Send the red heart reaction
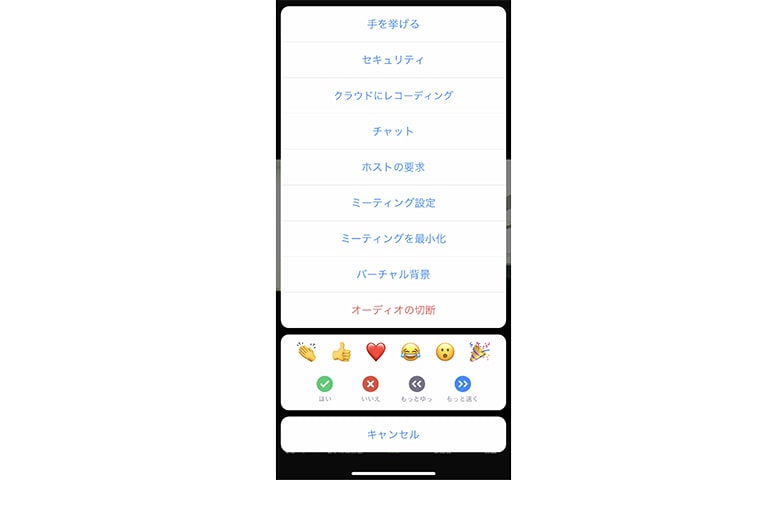The height and width of the screenshot is (512, 768). click(376, 352)
